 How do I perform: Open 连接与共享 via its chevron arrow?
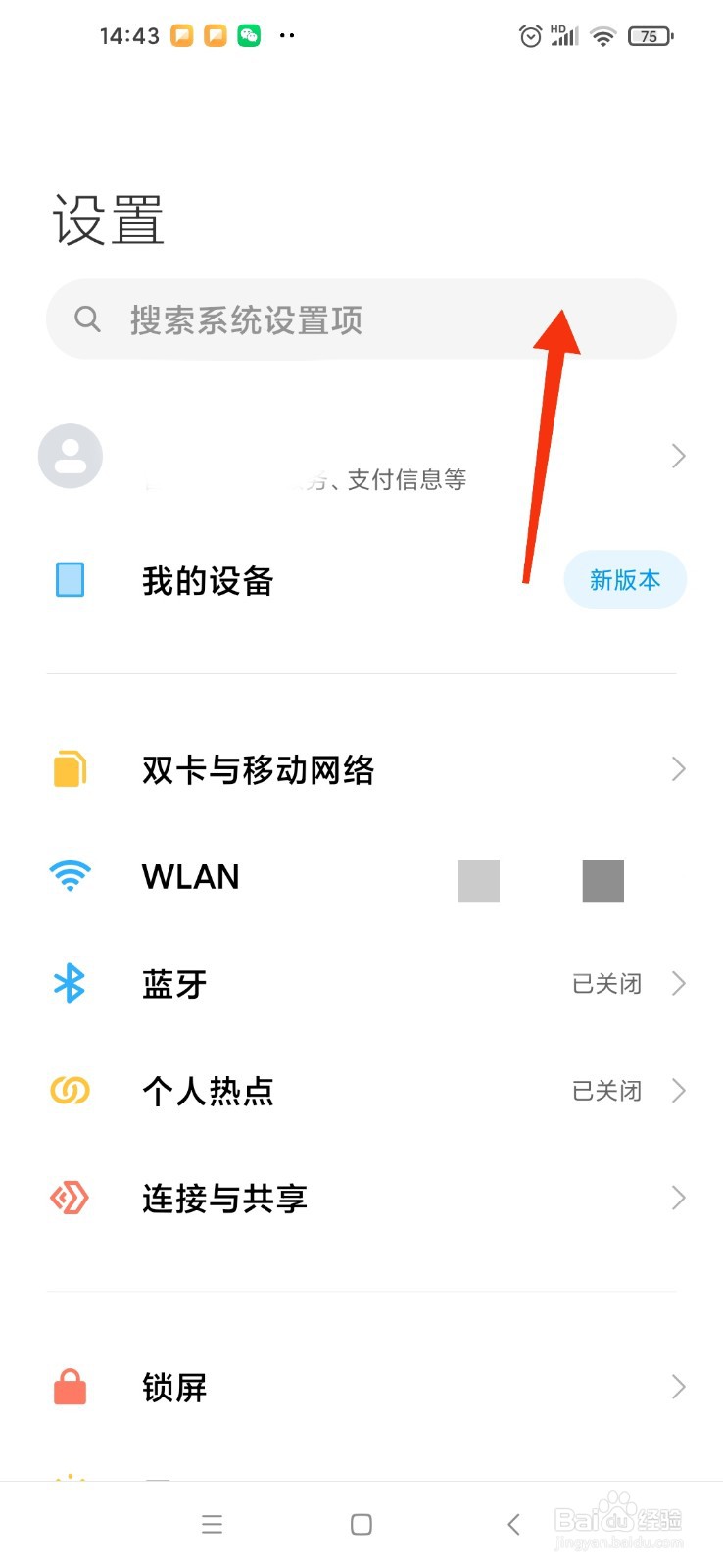(677, 1198)
